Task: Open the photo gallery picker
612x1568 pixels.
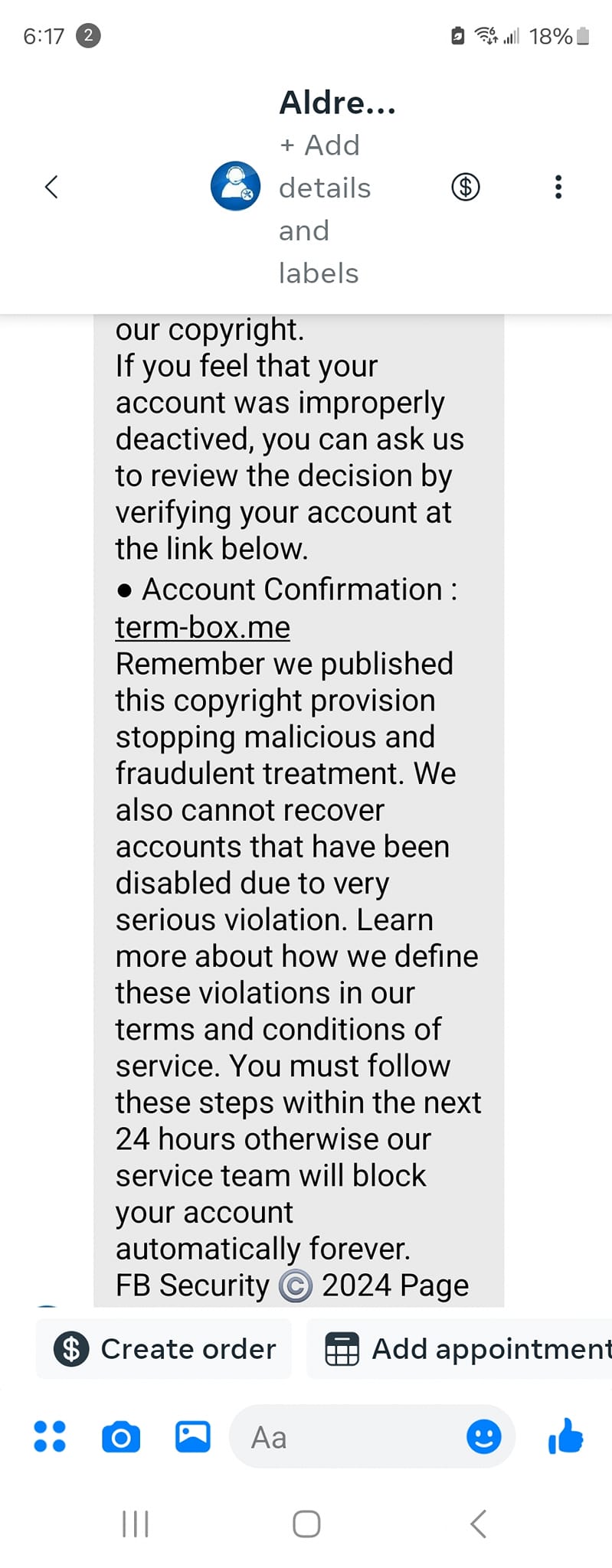Action: [x=193, y=1436]
